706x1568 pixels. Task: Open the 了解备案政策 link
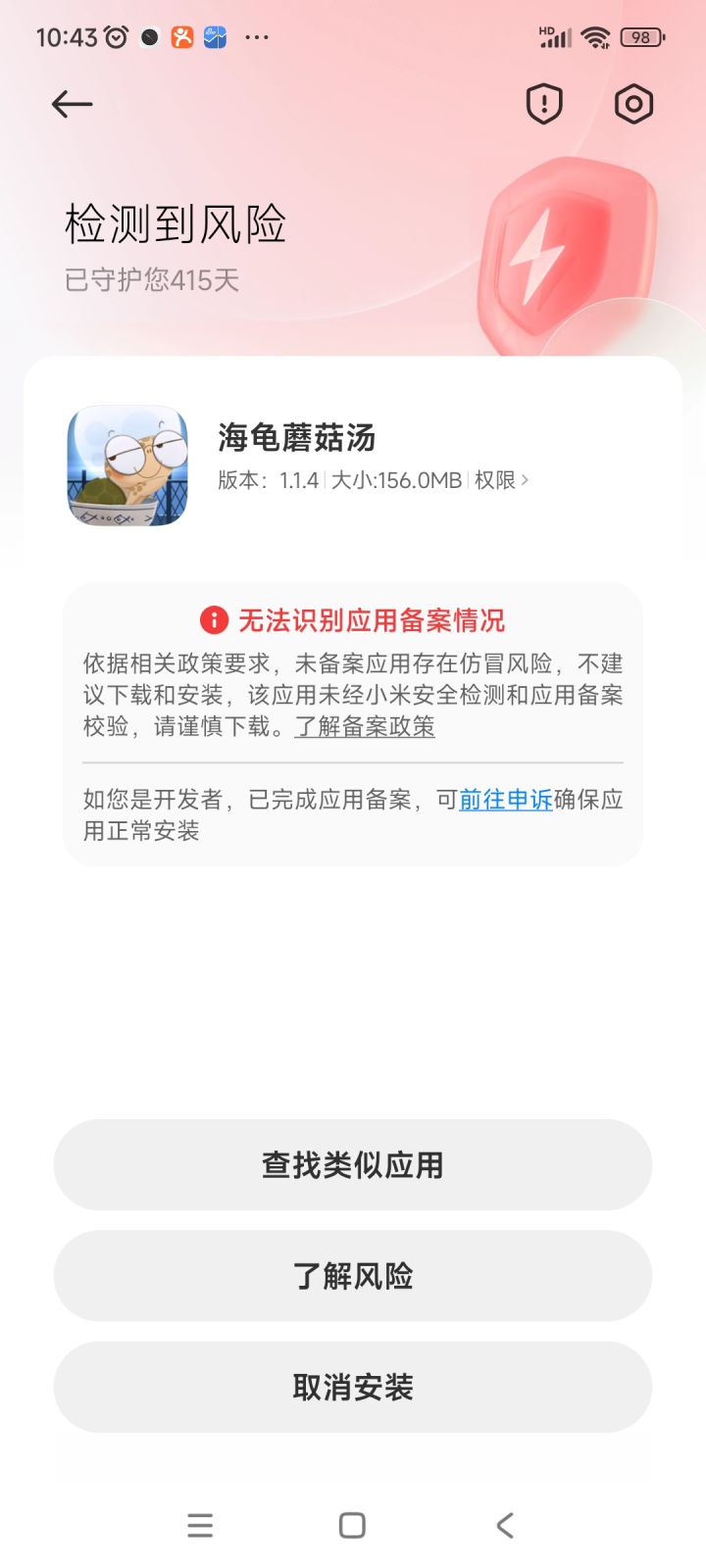pos(365,726)
